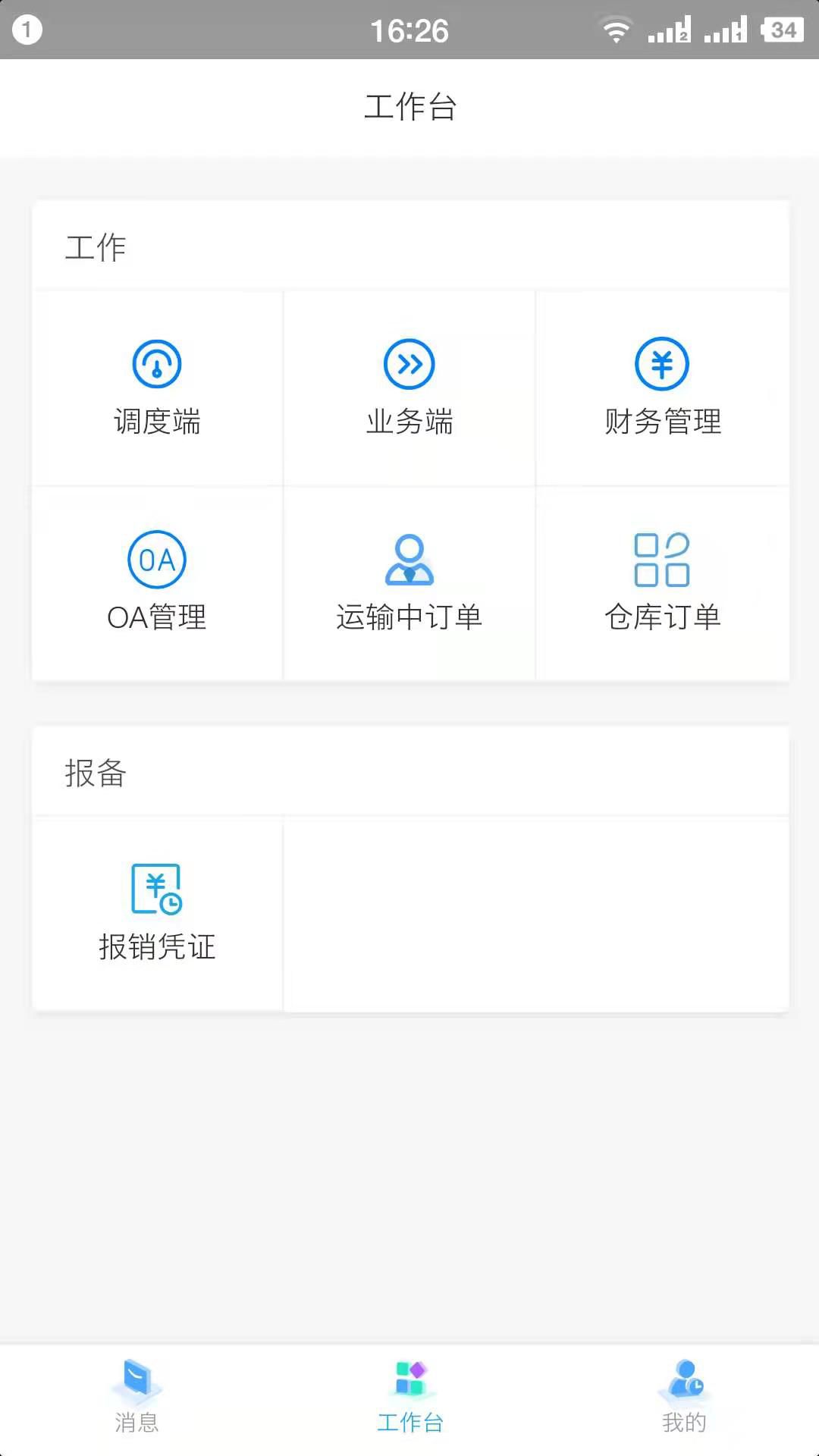Tap the yen symbol circle icon
Screen dimensions: 819x1456
tap(662, 363)
